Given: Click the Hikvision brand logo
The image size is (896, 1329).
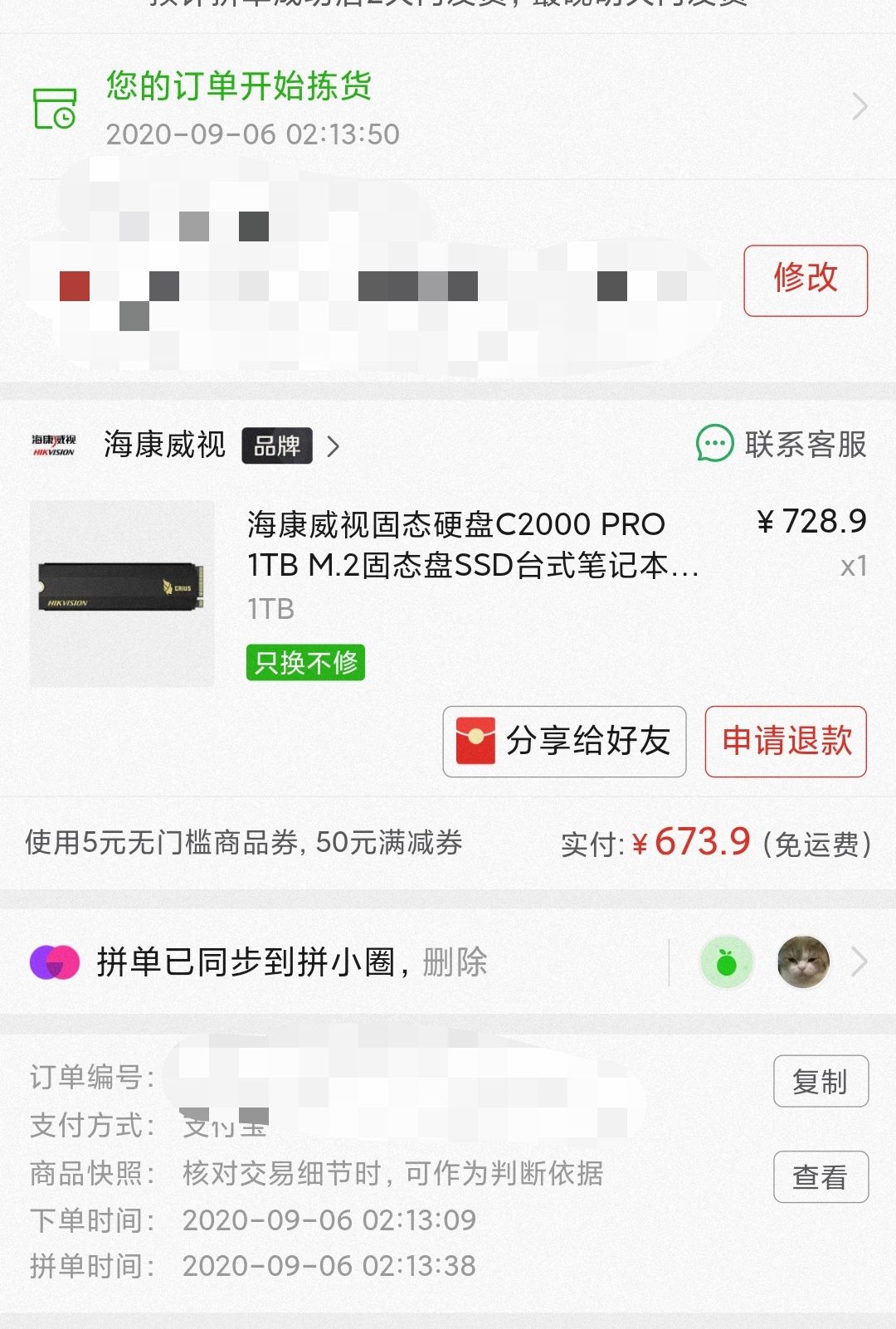Looking at the screenshot, I should click(51, 445).
